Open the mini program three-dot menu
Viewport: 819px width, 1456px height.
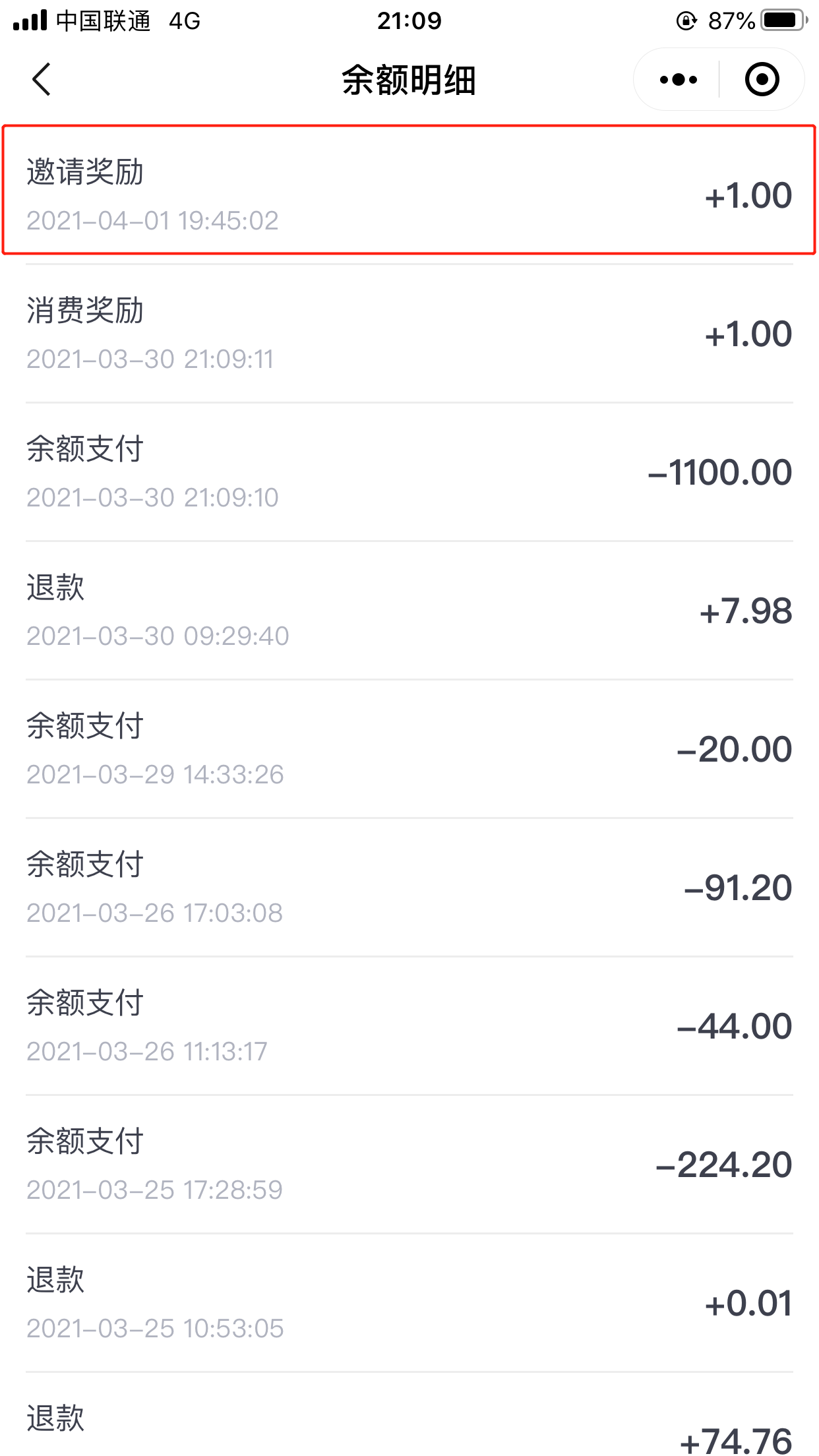(678, 80)
